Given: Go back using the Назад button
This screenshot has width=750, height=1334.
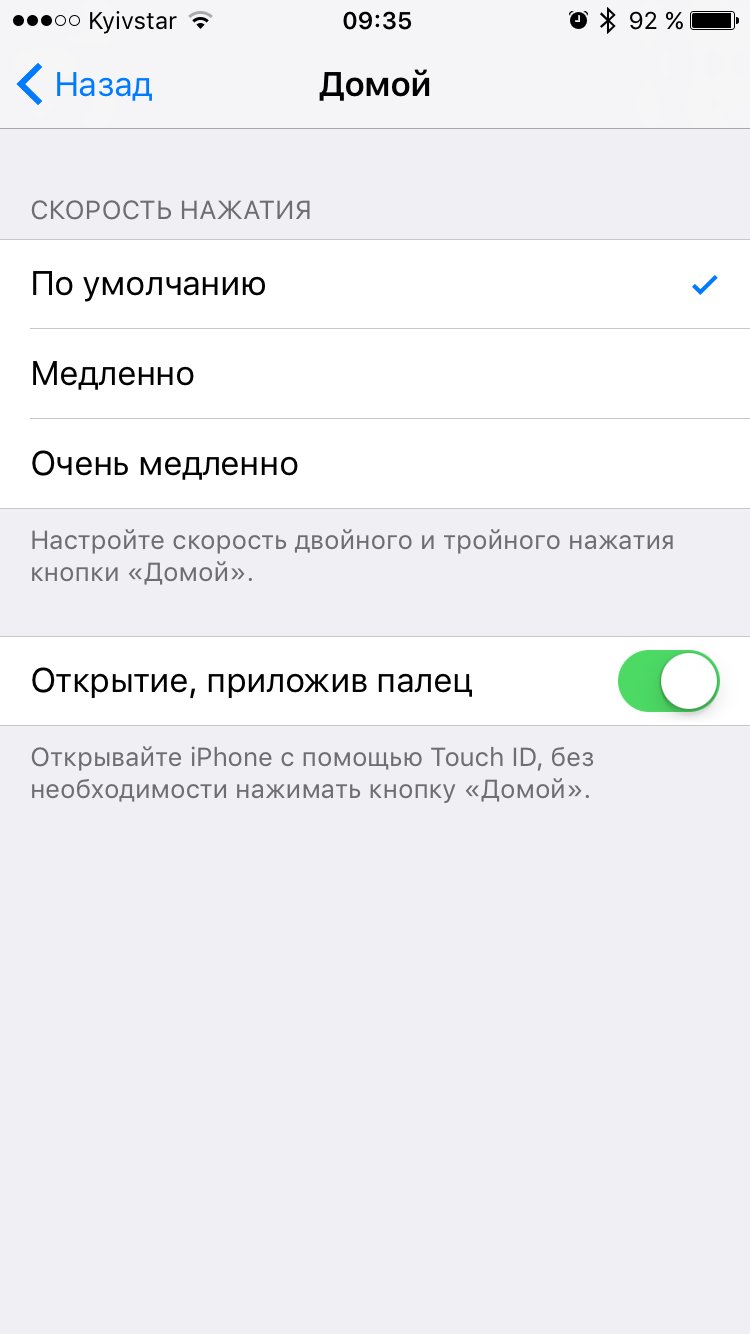Looking at the screenshot, I should (x=85, y=85).
